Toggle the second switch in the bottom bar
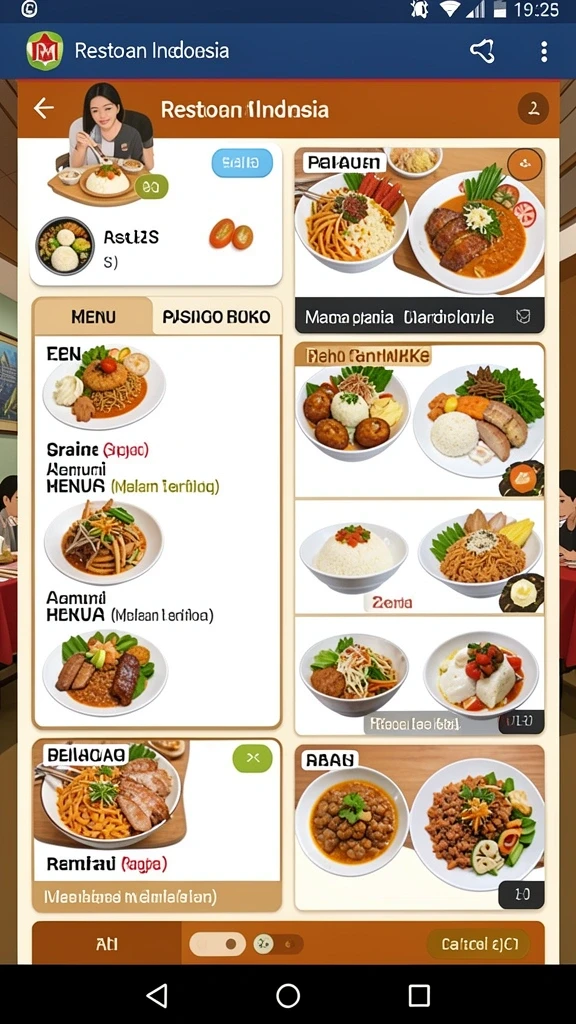Screen dimensions: 576x1024 point(278,944)
